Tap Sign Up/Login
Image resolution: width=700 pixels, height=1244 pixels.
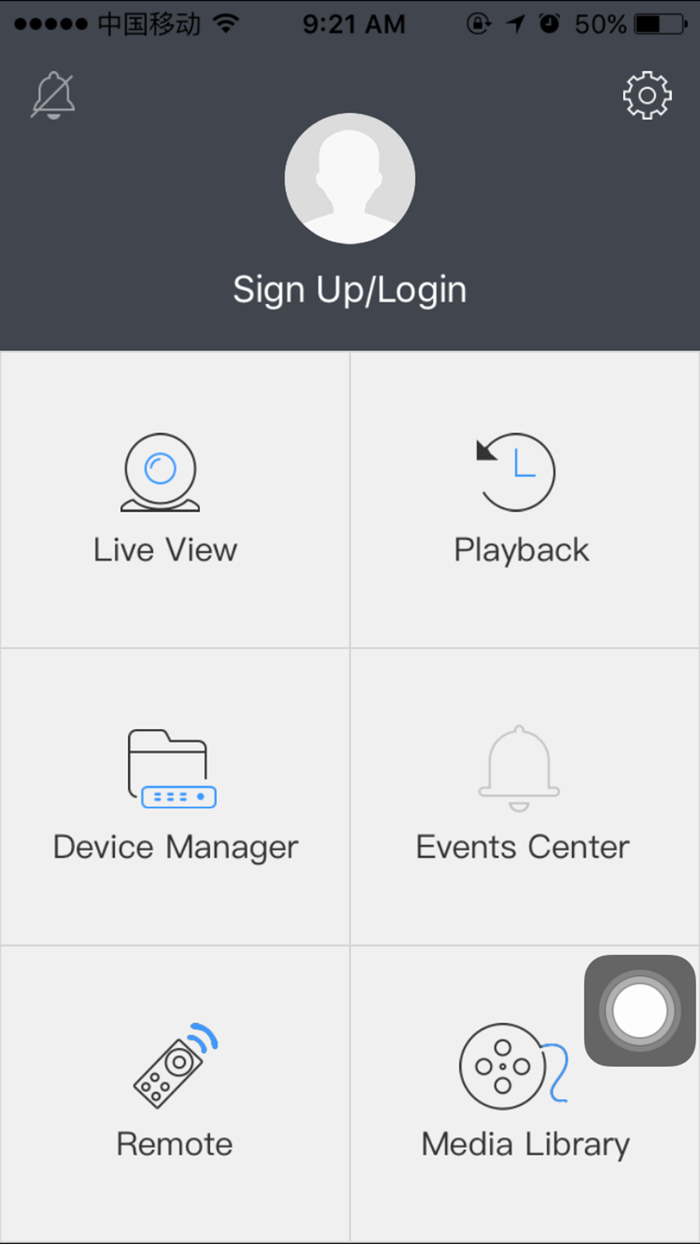(350, 290)
